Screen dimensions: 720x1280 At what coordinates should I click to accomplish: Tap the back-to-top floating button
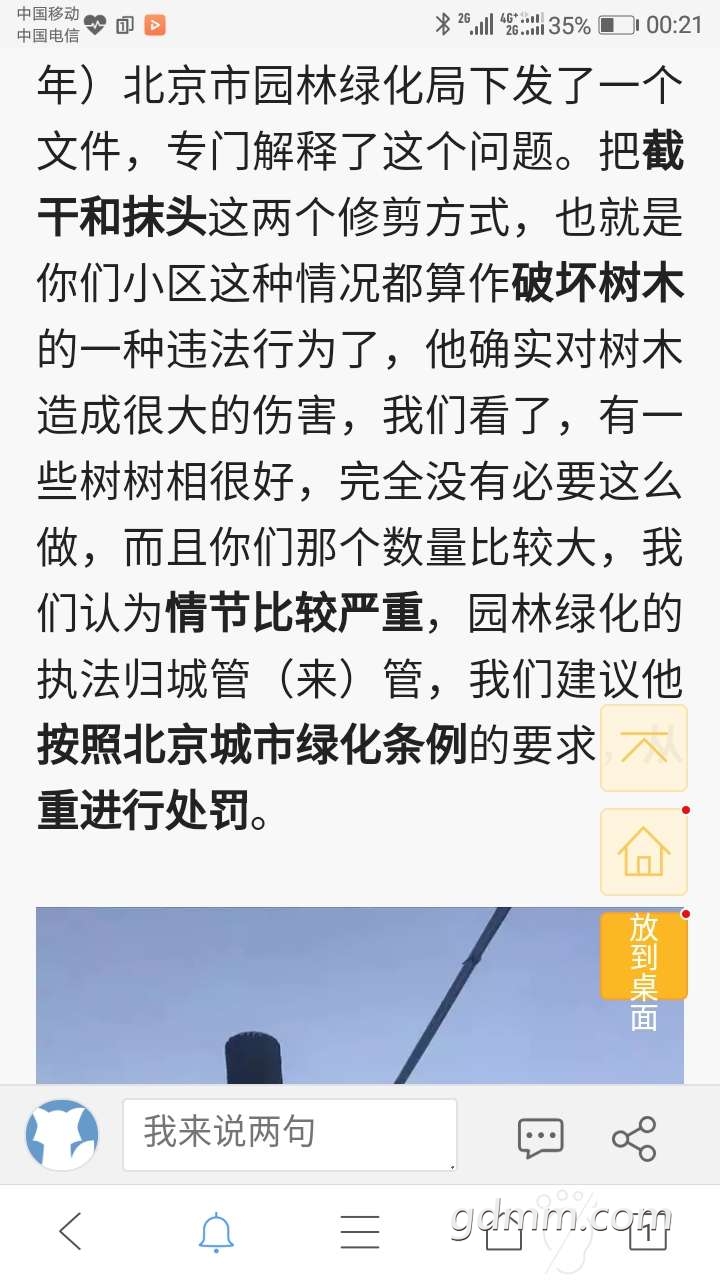643,748
